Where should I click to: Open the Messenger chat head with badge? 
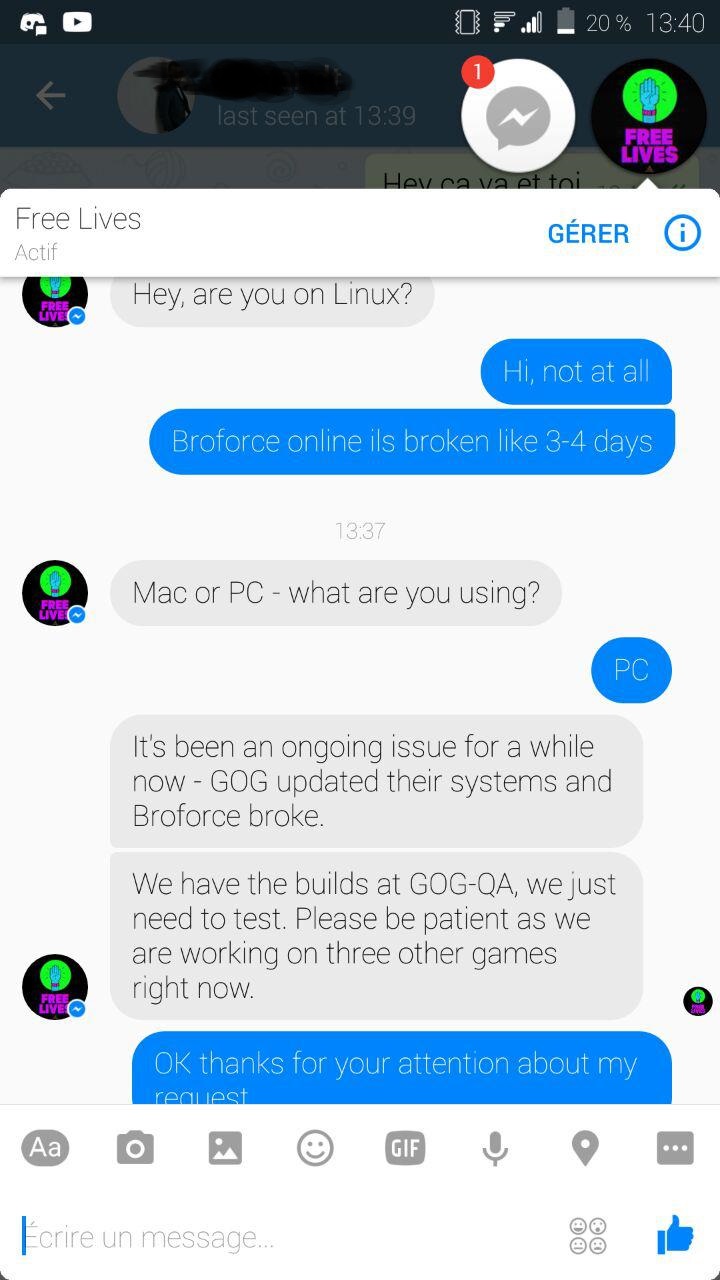[x=518, y=116]
